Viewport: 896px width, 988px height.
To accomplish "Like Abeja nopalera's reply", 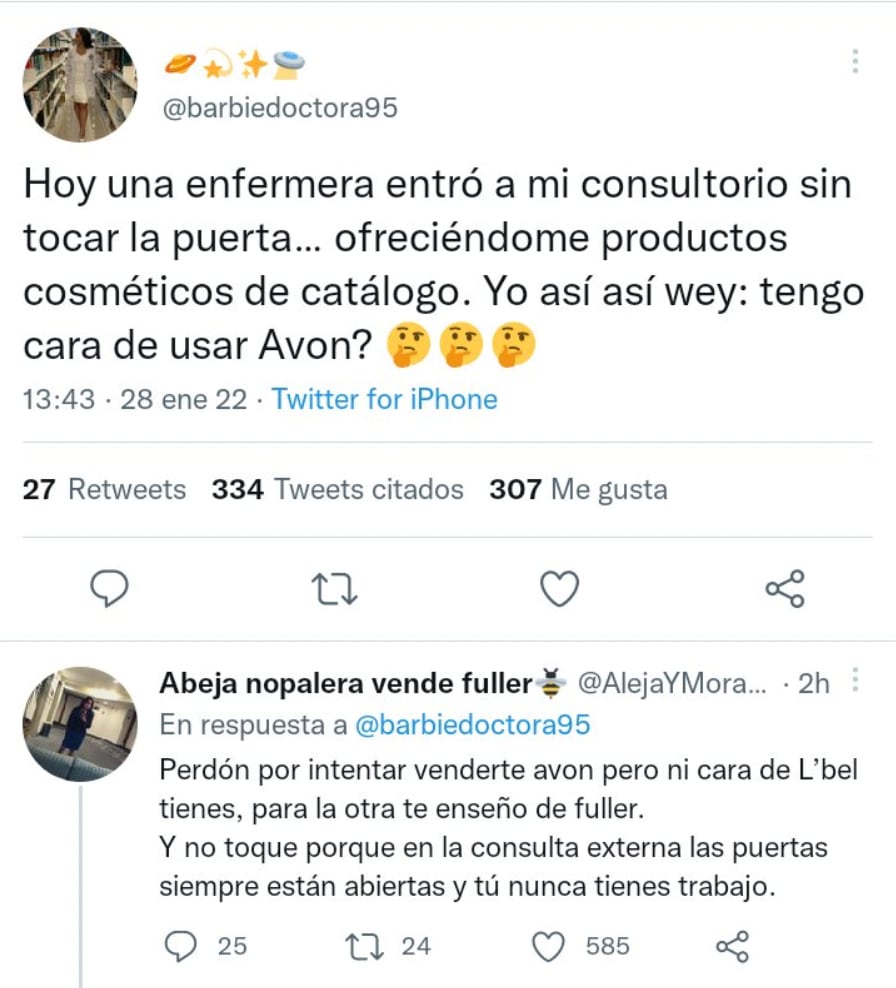I will tap(549, 945).
